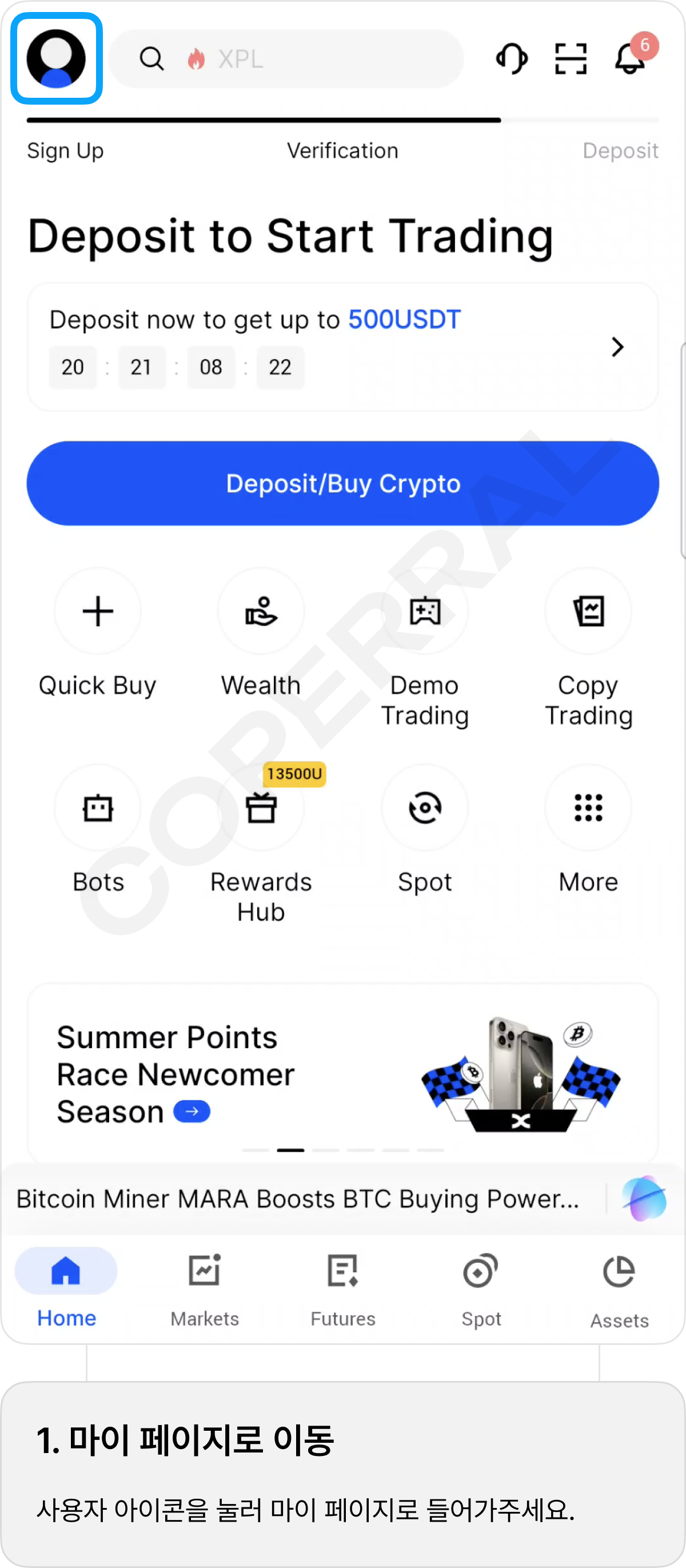Screen dimensions: 686x1568
Task: Tap Deposit/Buy Crypto button
Action: pos(342,483)
